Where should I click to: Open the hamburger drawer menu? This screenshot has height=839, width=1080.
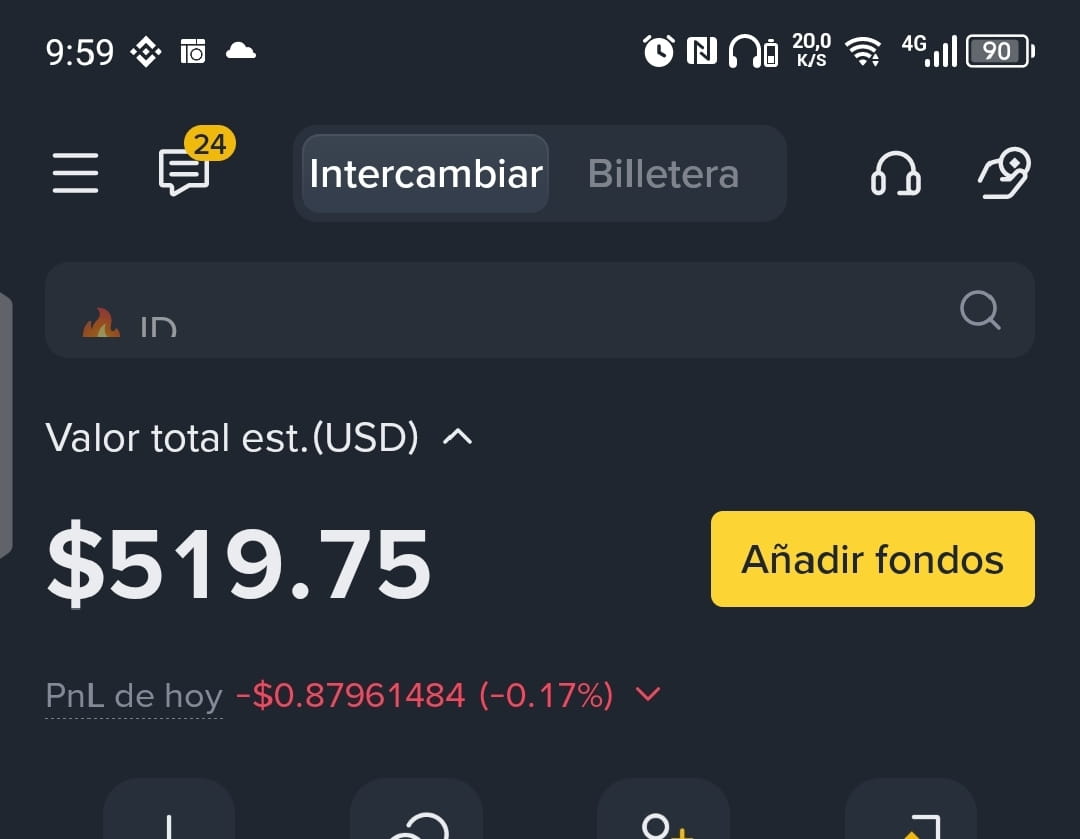[x=75, y=173]
